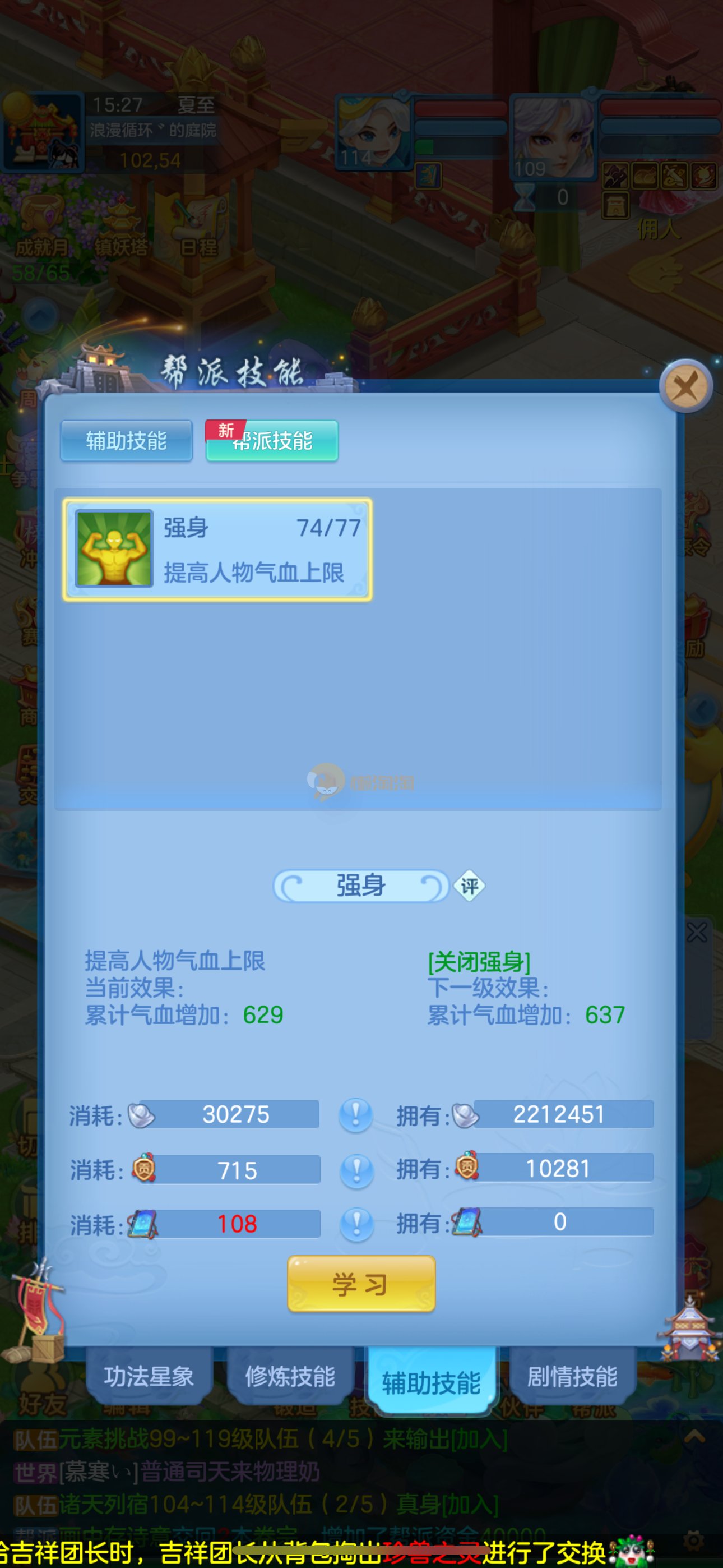Tap the [关闭强身] link
The height and width of the screenshot is (1568, 723).
479,962
